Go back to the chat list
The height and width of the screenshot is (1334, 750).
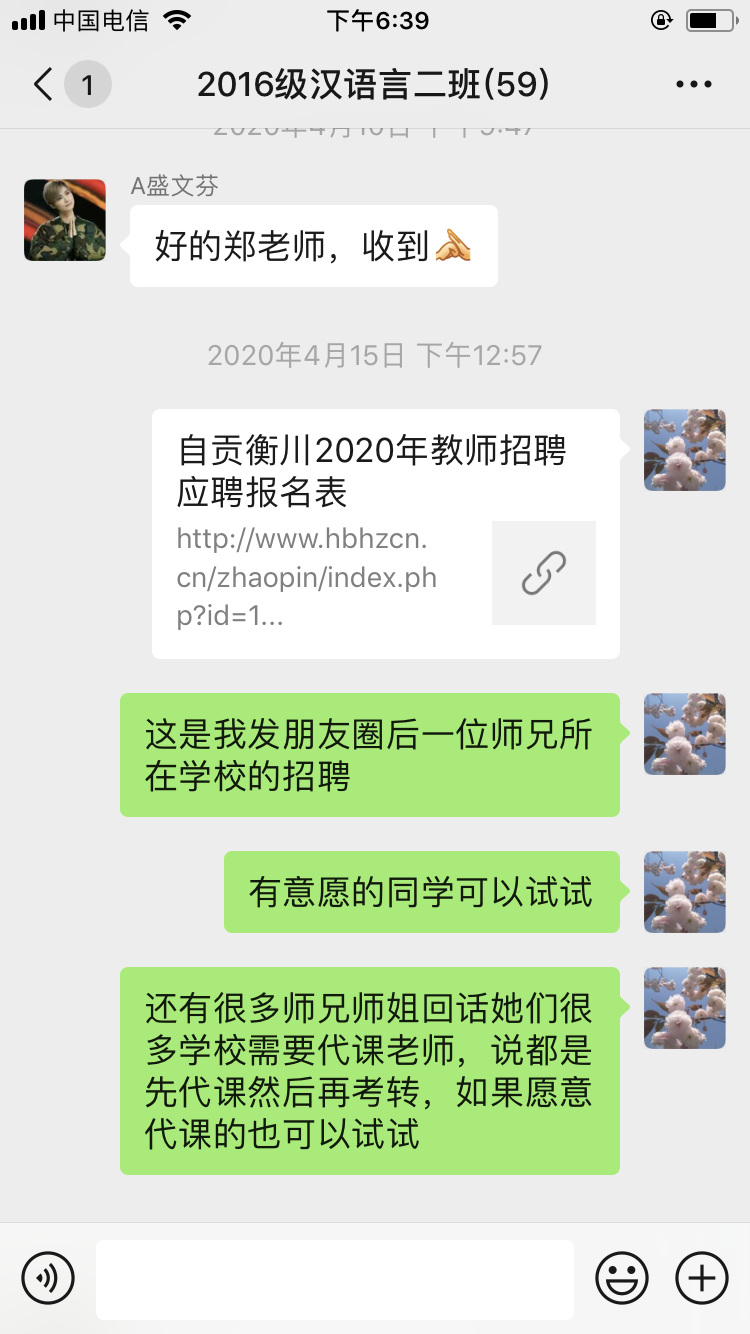[44, 85]
